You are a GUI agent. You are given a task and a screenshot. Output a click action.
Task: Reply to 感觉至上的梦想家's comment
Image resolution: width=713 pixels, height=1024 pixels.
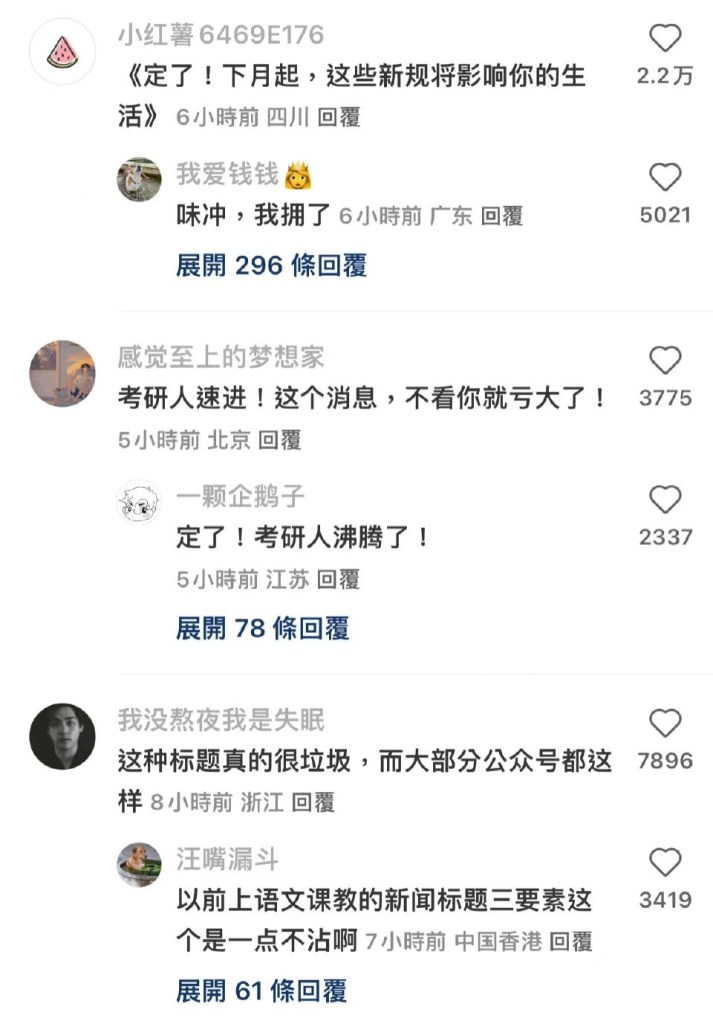[x=279, y=440]
